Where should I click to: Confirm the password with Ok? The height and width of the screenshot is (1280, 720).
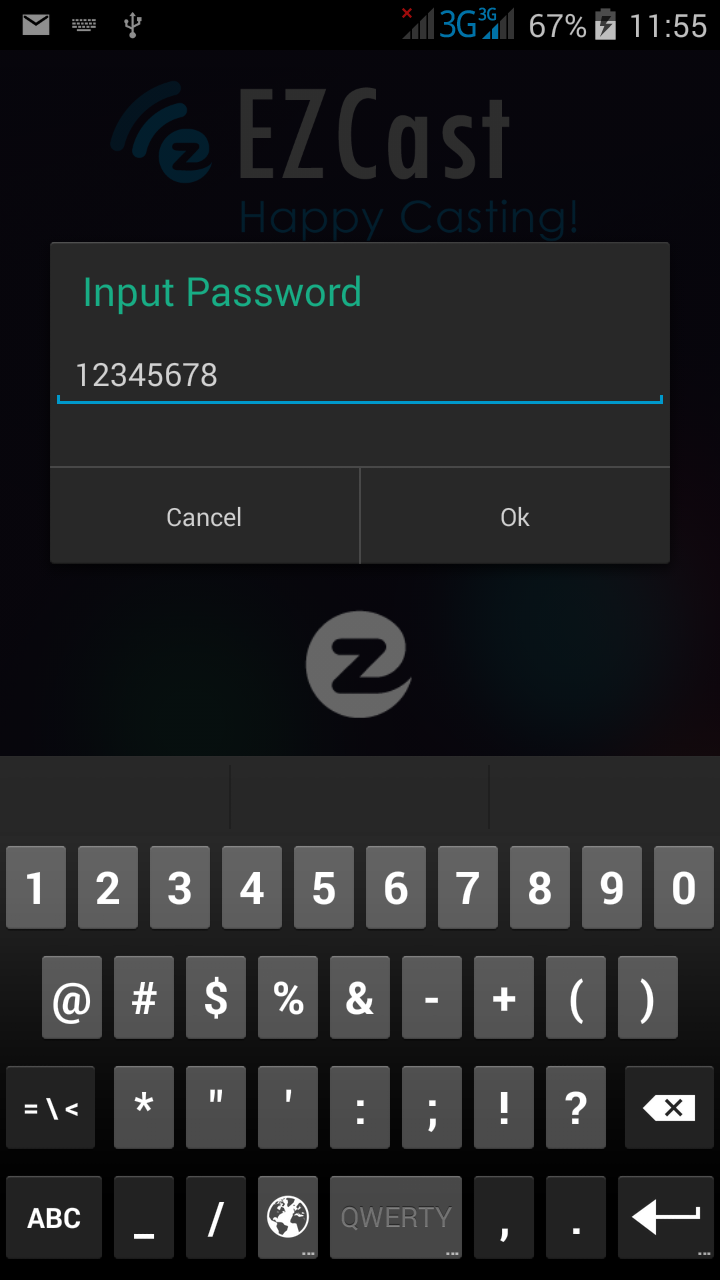click(x=514, y=517)
